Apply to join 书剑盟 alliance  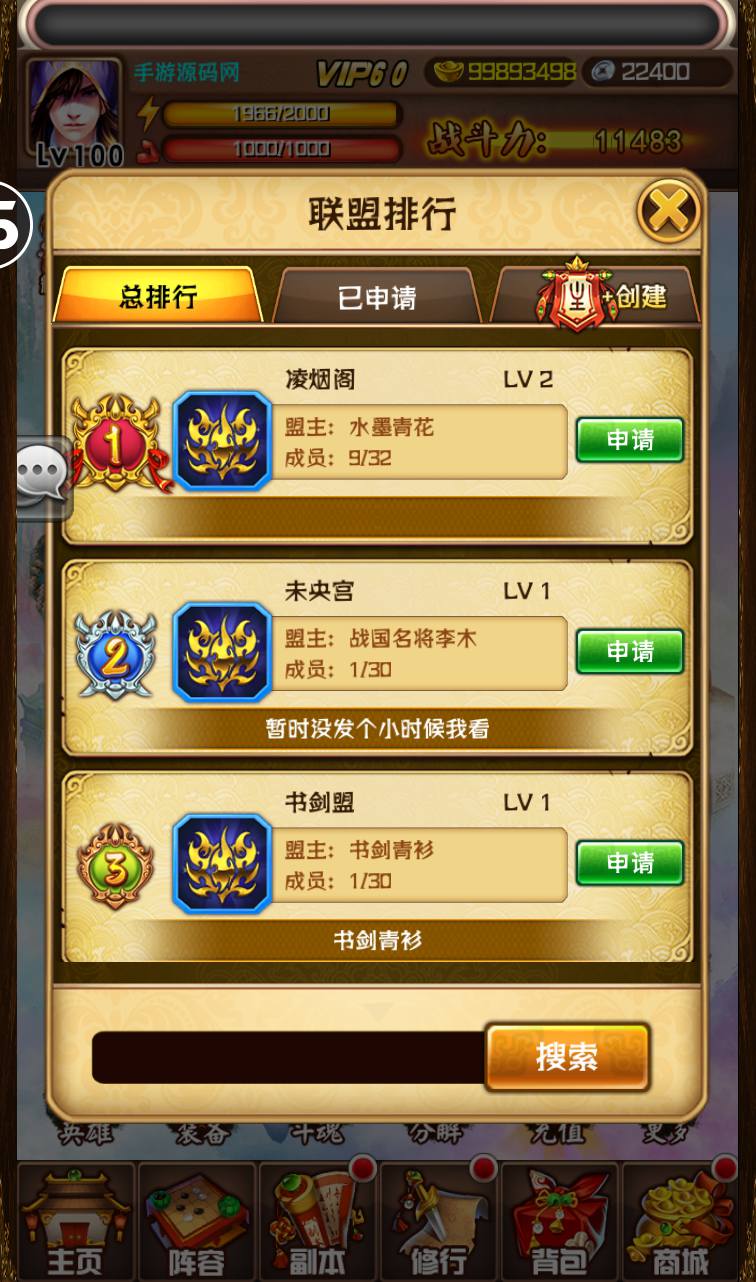tap(629, 863)
